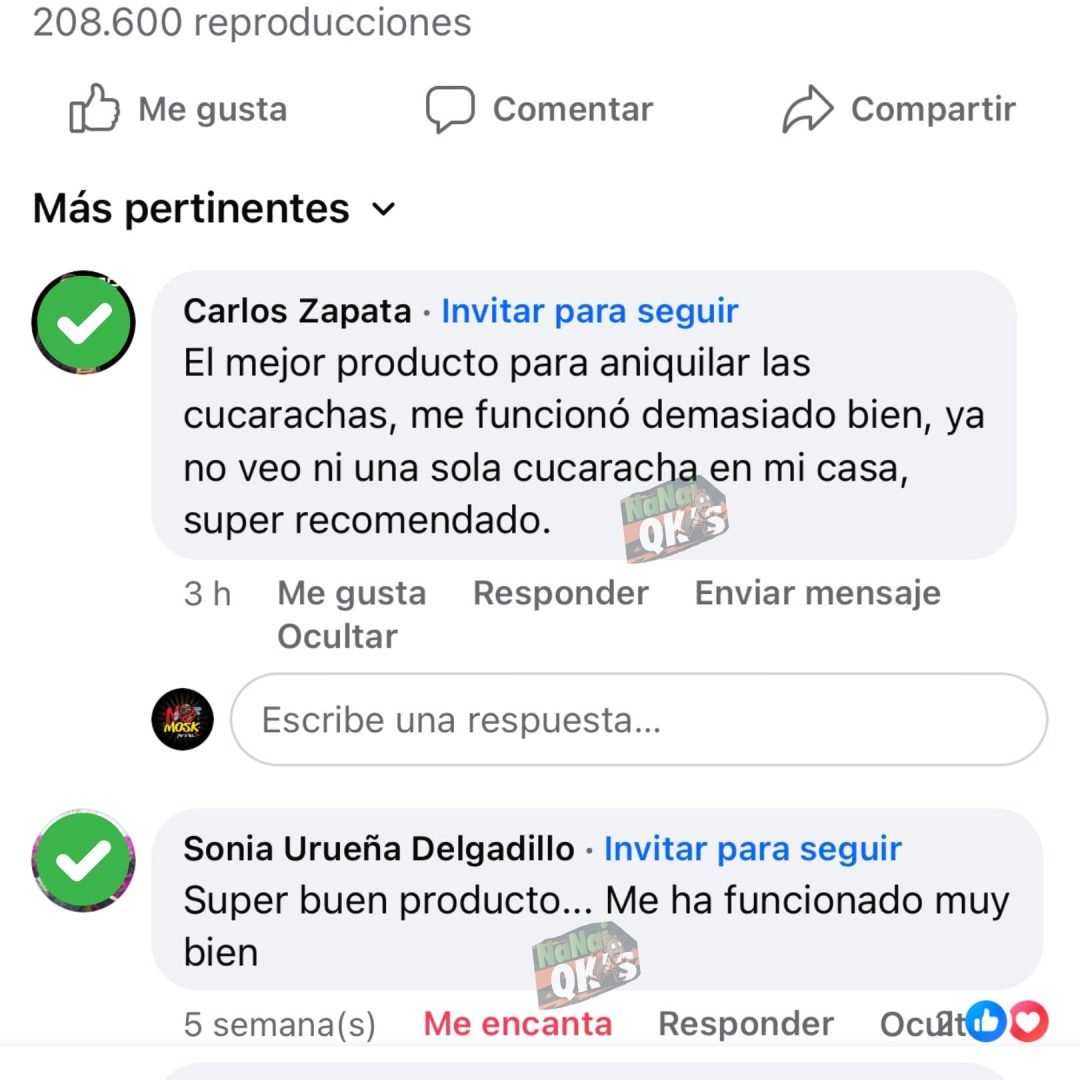Remove Me encanta on Sonia's comment
The width and height of the screenshot is (1080, 1080).
(517, 1024)
